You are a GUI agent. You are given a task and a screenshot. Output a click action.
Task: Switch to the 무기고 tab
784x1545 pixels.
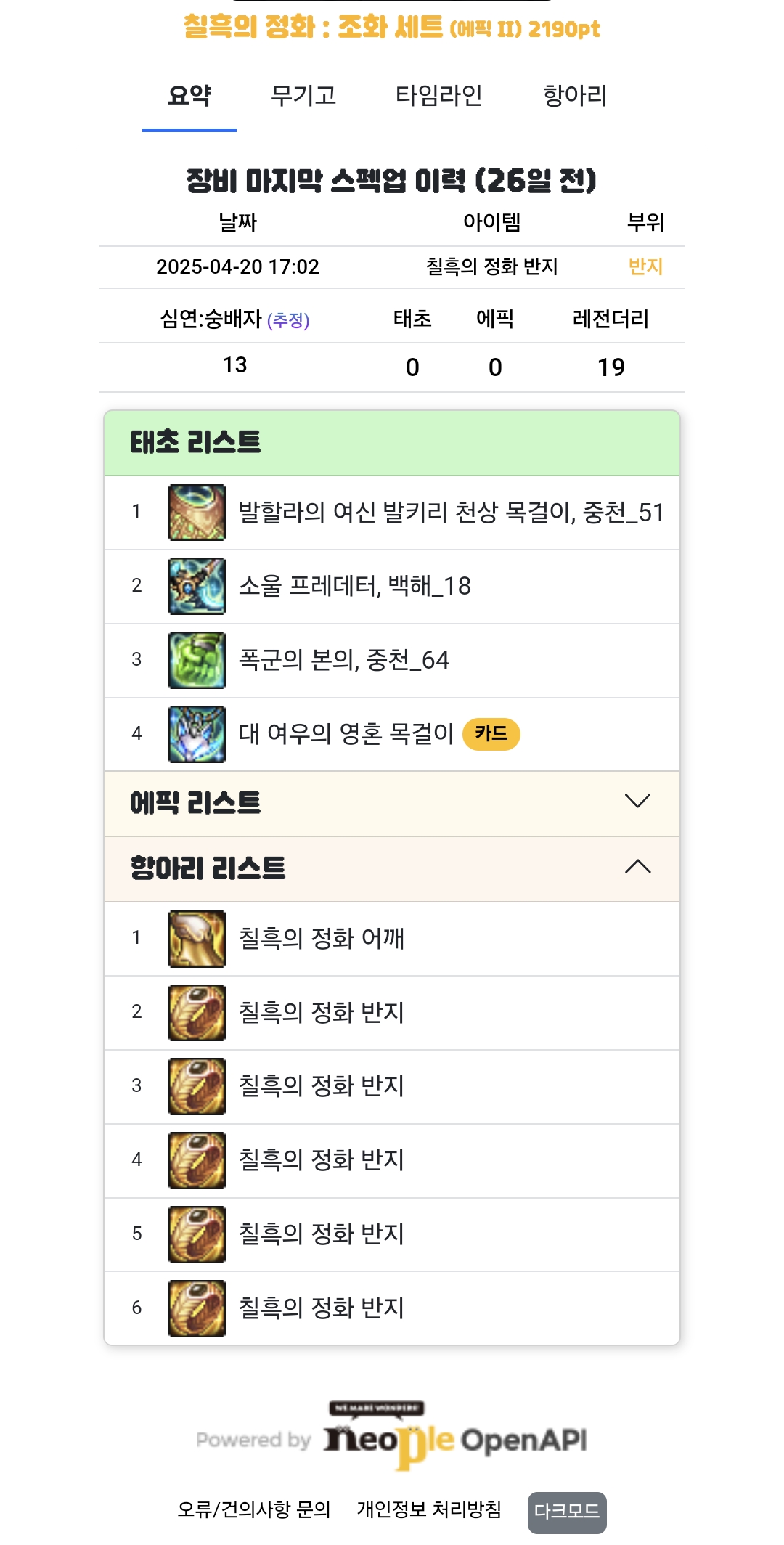click(x=303, y=95)
